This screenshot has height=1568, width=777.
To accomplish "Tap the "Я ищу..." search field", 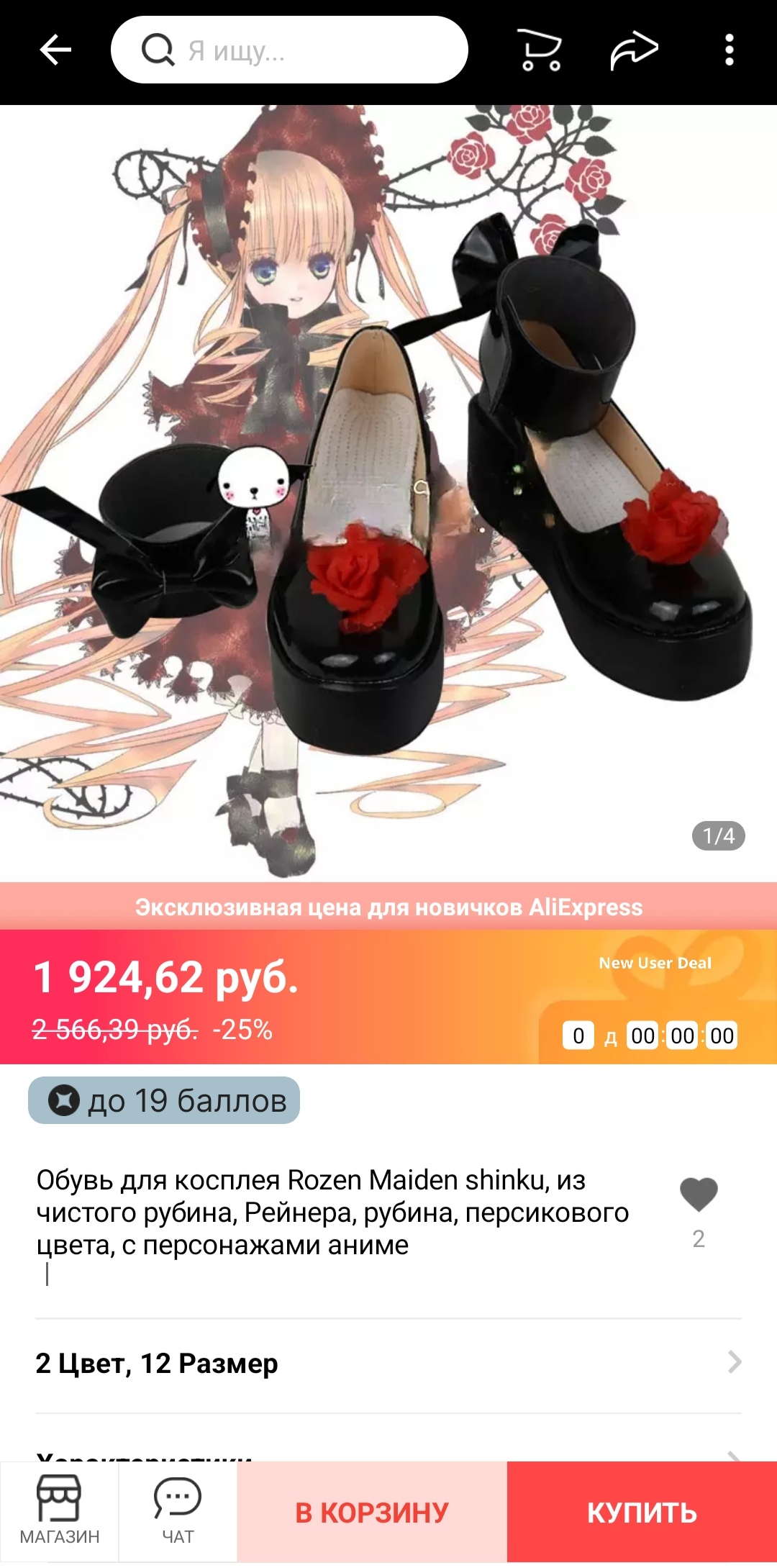I will tap(289, 50).
